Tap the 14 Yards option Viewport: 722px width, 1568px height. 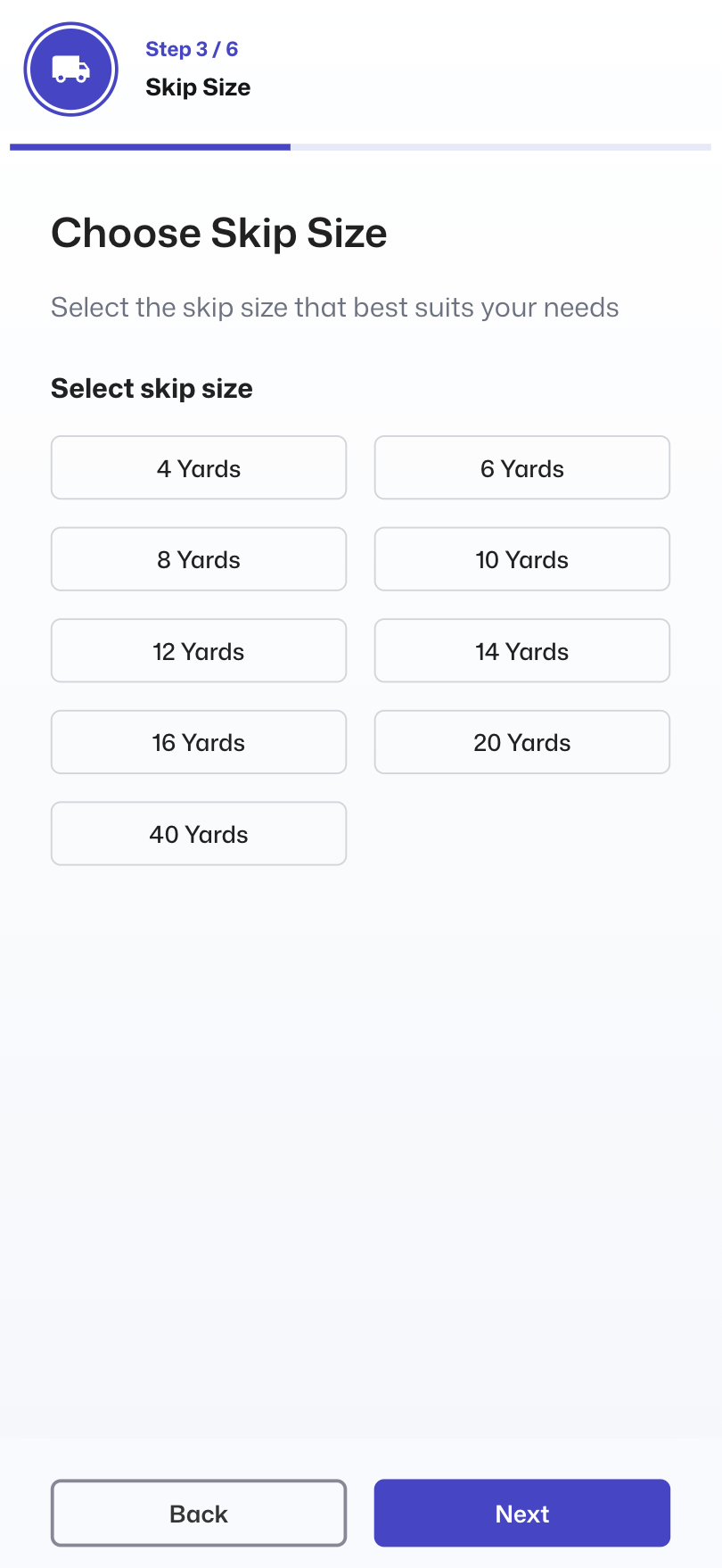(521, 651)
